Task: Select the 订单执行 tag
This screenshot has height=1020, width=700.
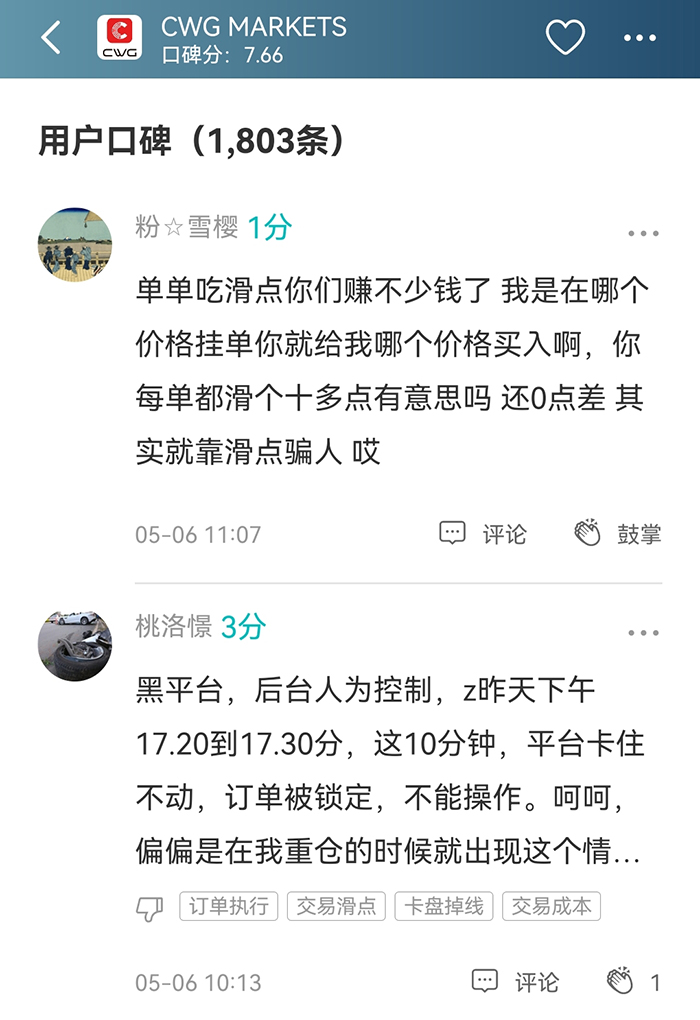Action: 229,907
